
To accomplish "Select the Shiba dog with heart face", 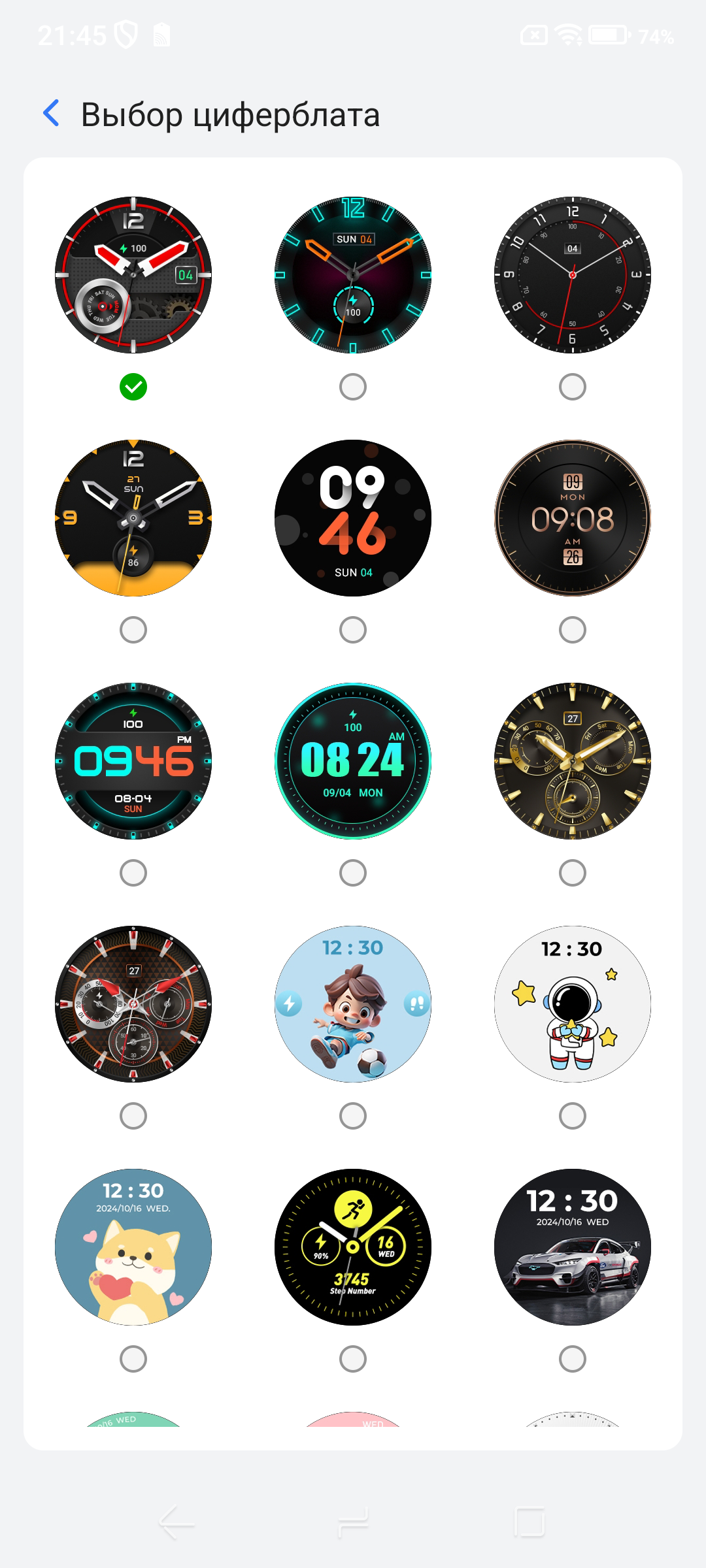I will coord(133,1247).
